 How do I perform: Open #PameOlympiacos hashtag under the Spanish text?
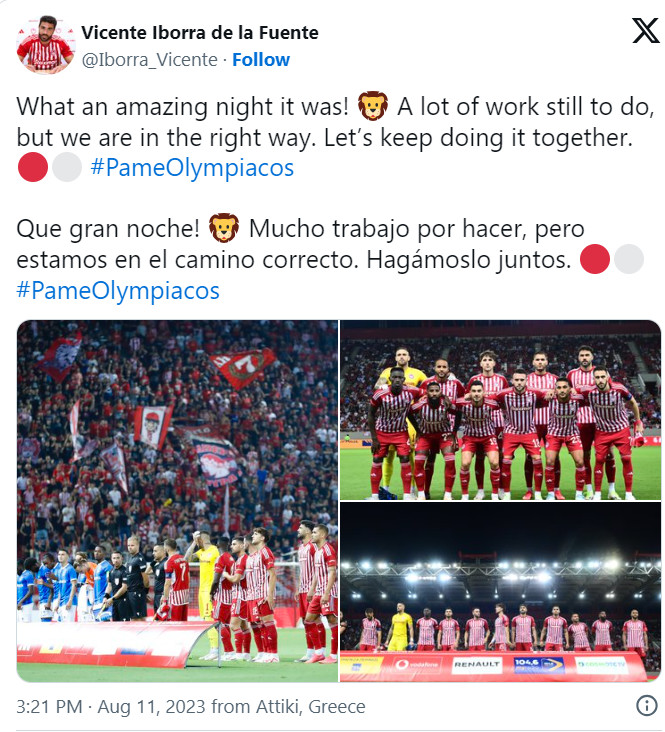(x=118, y=292)
